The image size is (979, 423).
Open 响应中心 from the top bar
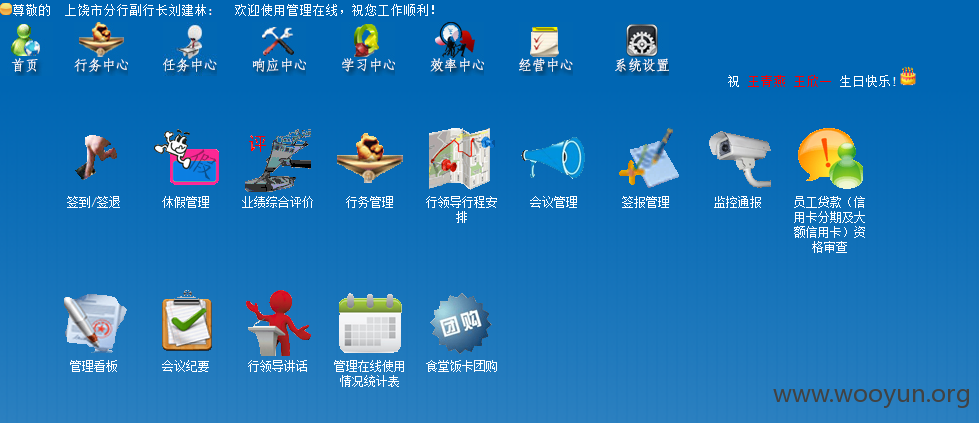279,48
